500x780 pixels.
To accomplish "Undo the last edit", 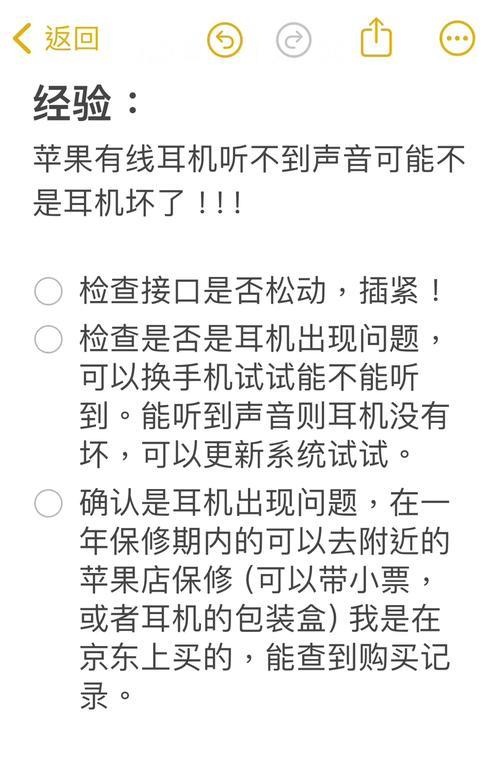I will pyautogui.click(x=225, y=39).
